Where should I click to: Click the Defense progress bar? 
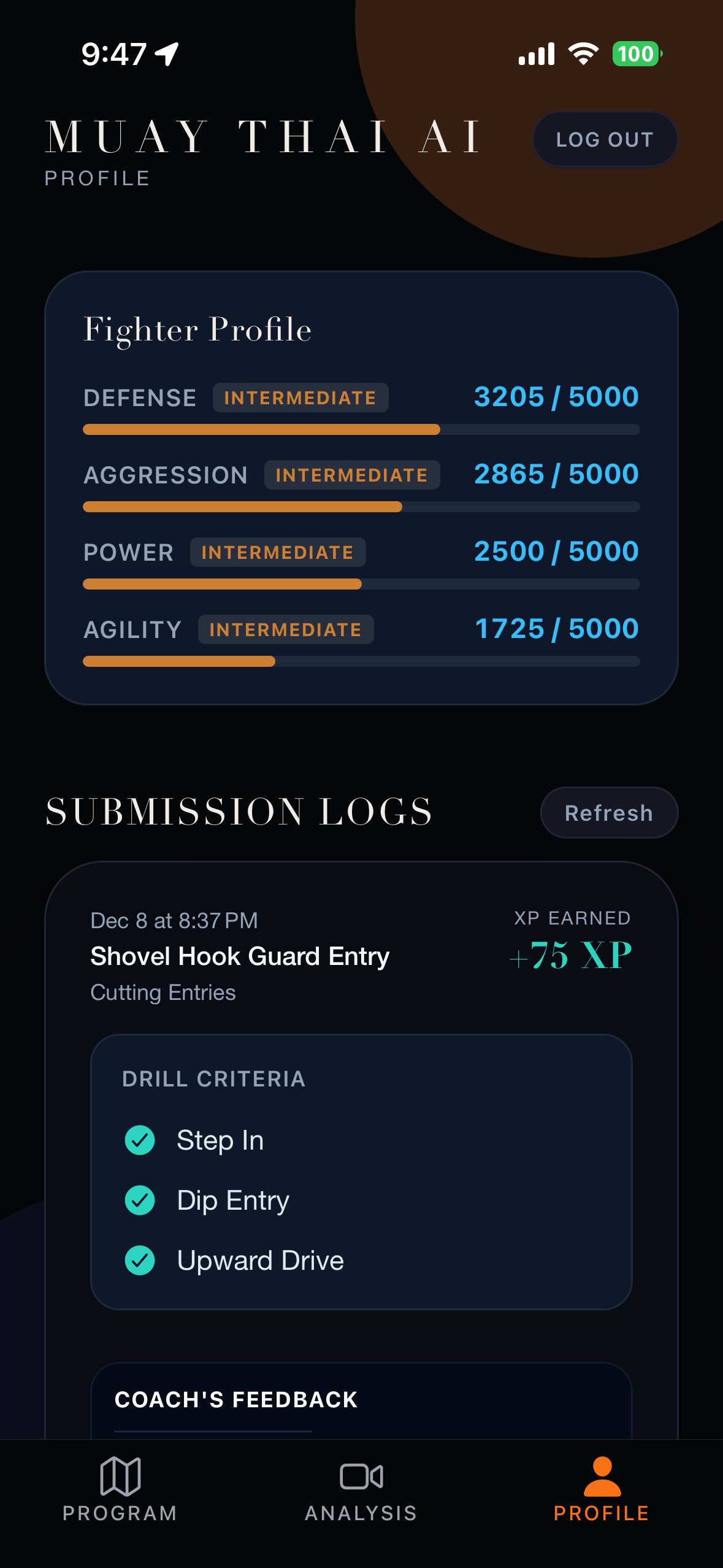[x=361, y=429]
